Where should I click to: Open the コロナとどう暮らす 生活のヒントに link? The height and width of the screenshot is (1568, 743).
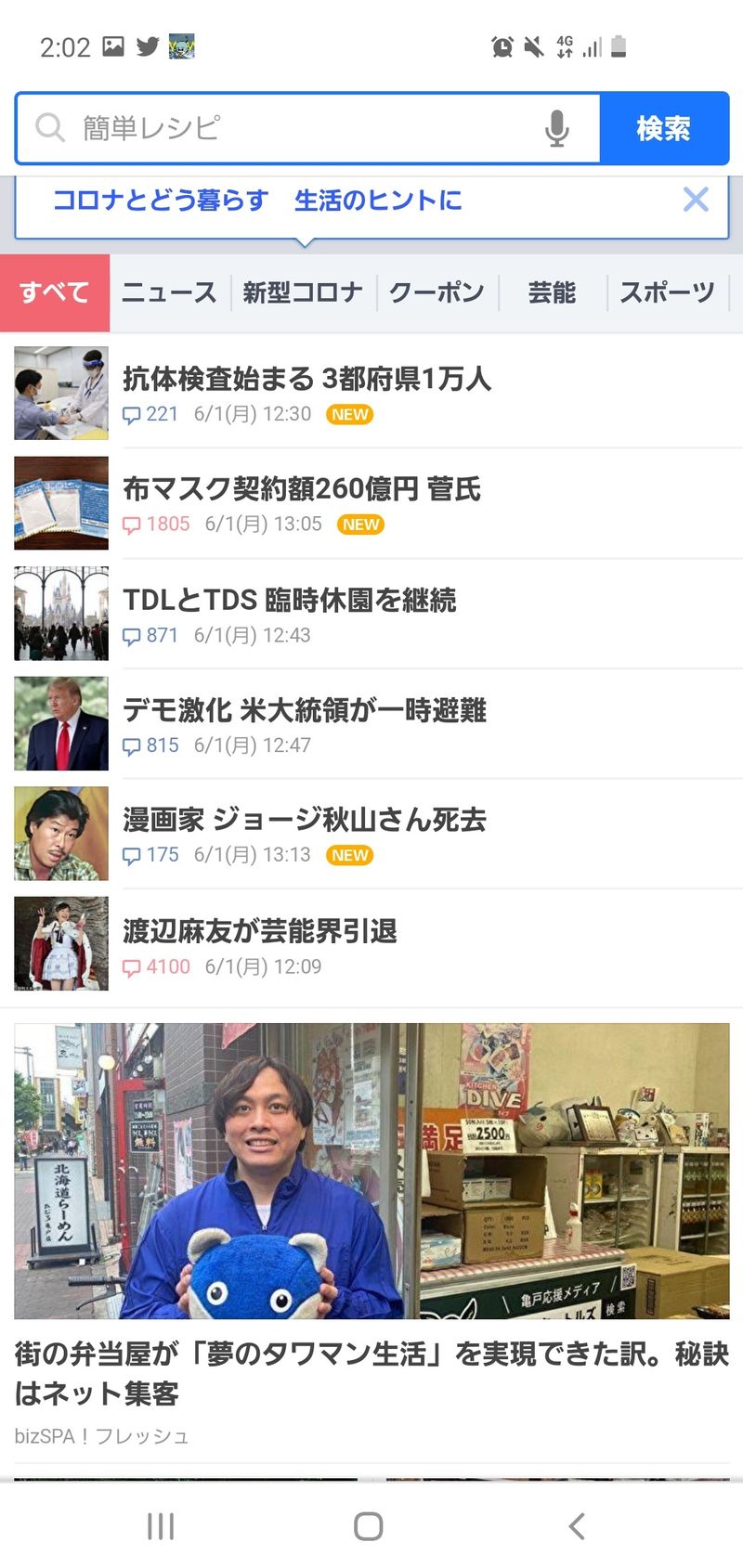point(257,201)
